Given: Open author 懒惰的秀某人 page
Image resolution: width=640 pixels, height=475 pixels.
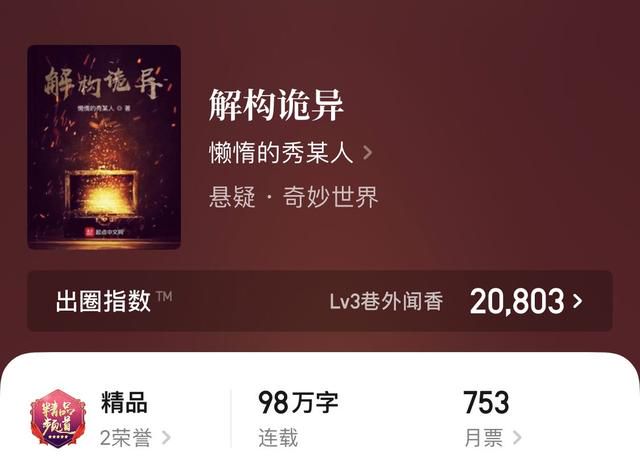Looking at the screenshot, I should click(x=290, y=153).
